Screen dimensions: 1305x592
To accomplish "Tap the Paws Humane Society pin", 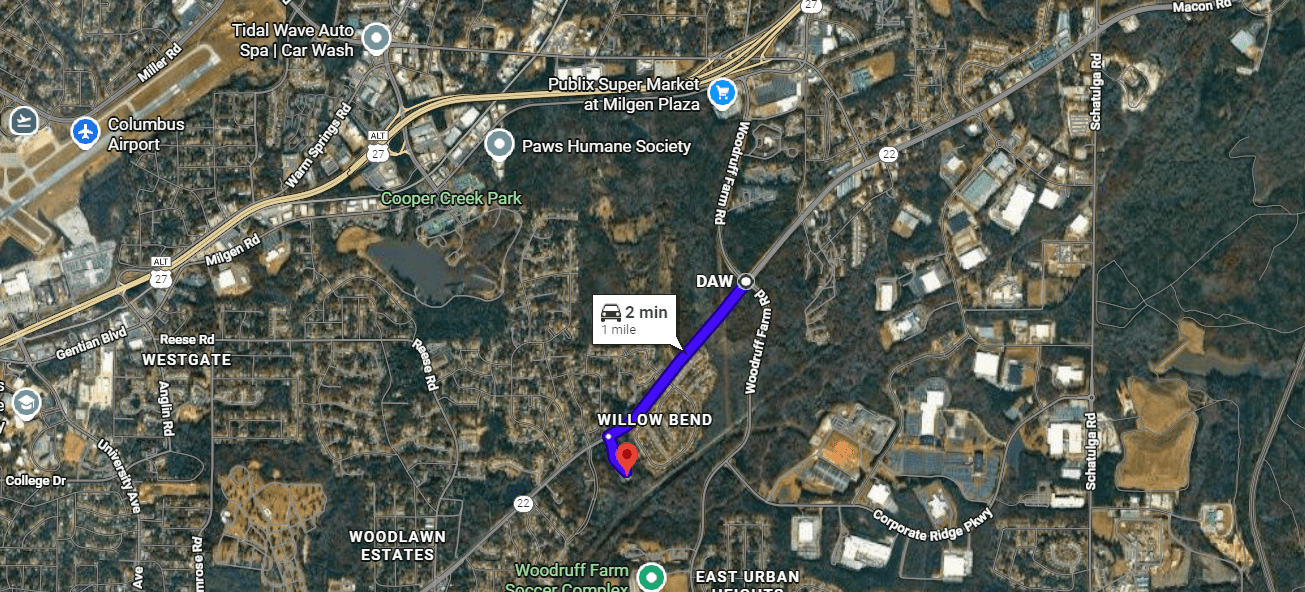I will pyautogui.click(x=499, y=146).
